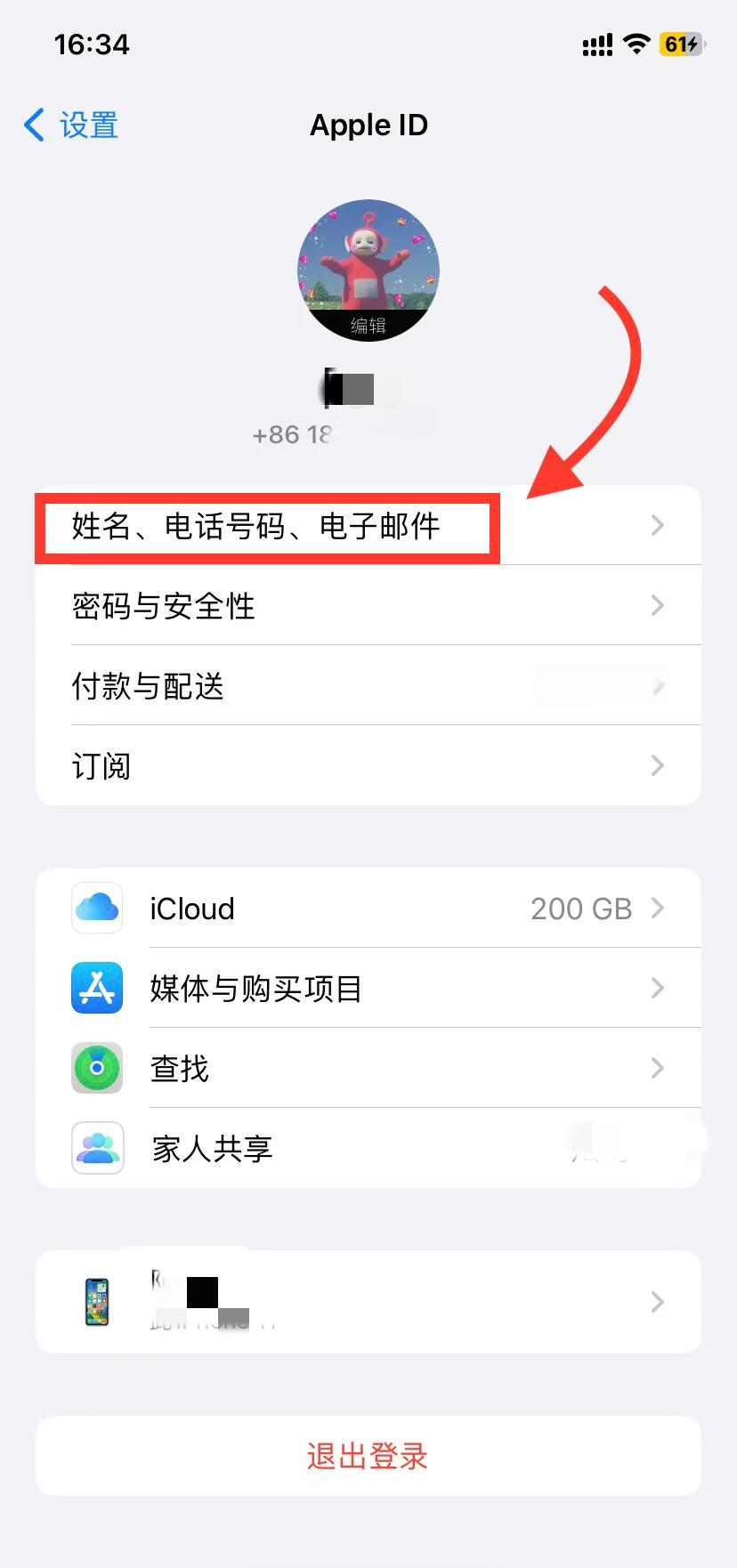Open 密码与安全性 settings
The image size is (737, 1568).
[367, 606]
